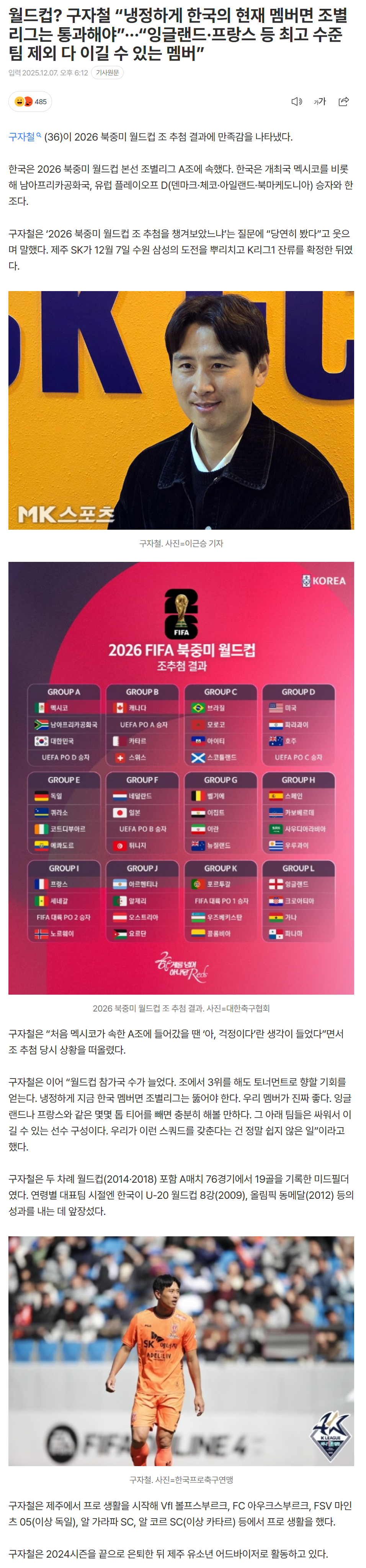The height and width of the screenshot is (1568, 366).
Task: Open the photo of 구자철 in orange jersey
Action: click(x=181, y=1350)
